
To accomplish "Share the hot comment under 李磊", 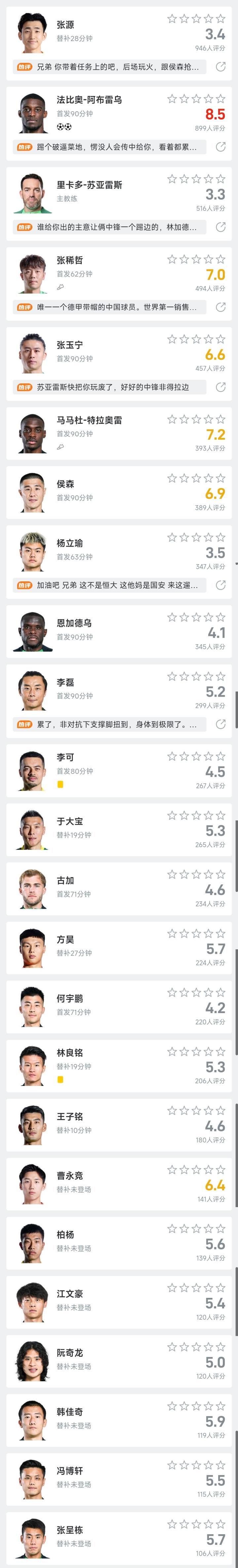I will (220, 724).
